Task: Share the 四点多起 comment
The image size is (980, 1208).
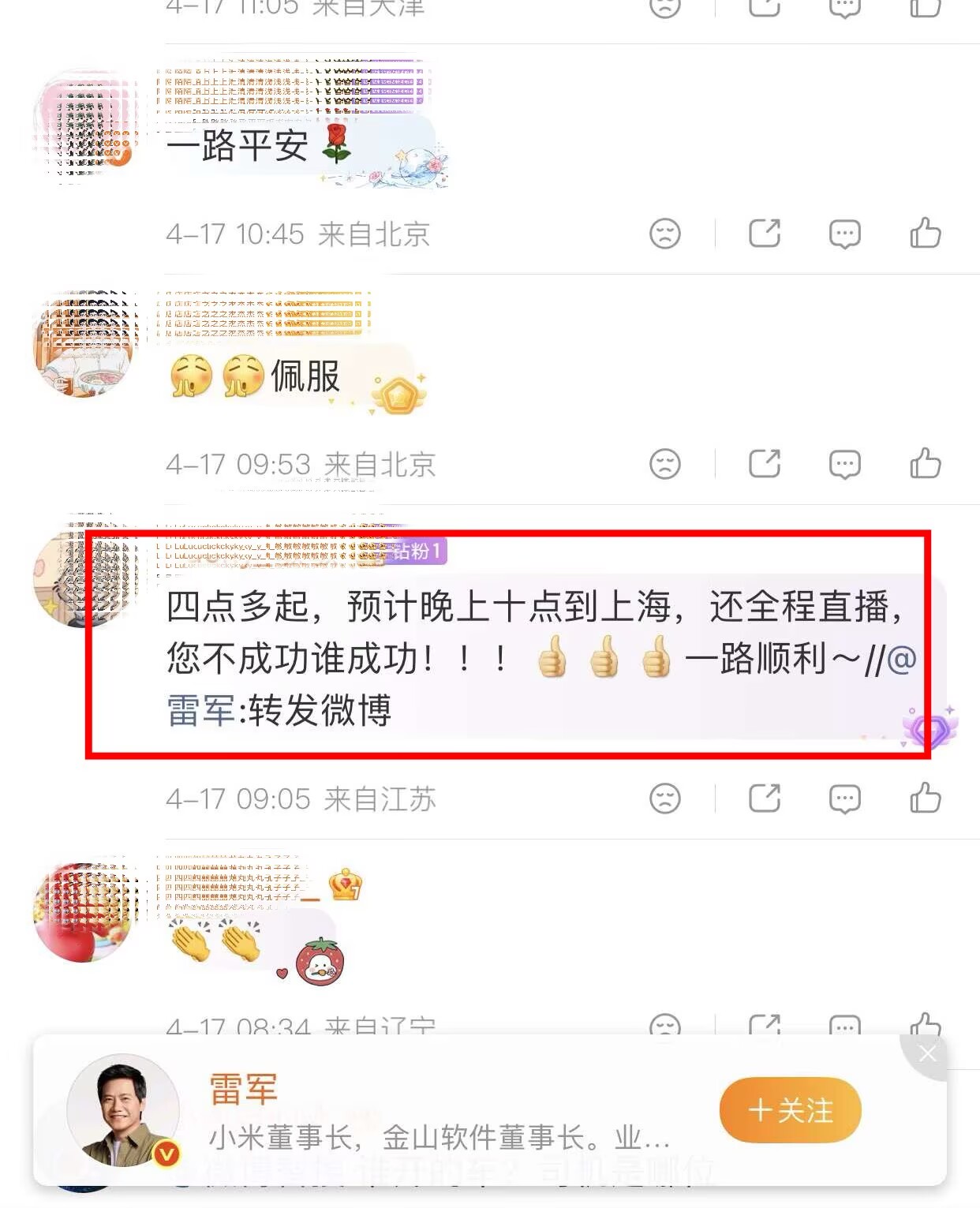Action: 764,798
